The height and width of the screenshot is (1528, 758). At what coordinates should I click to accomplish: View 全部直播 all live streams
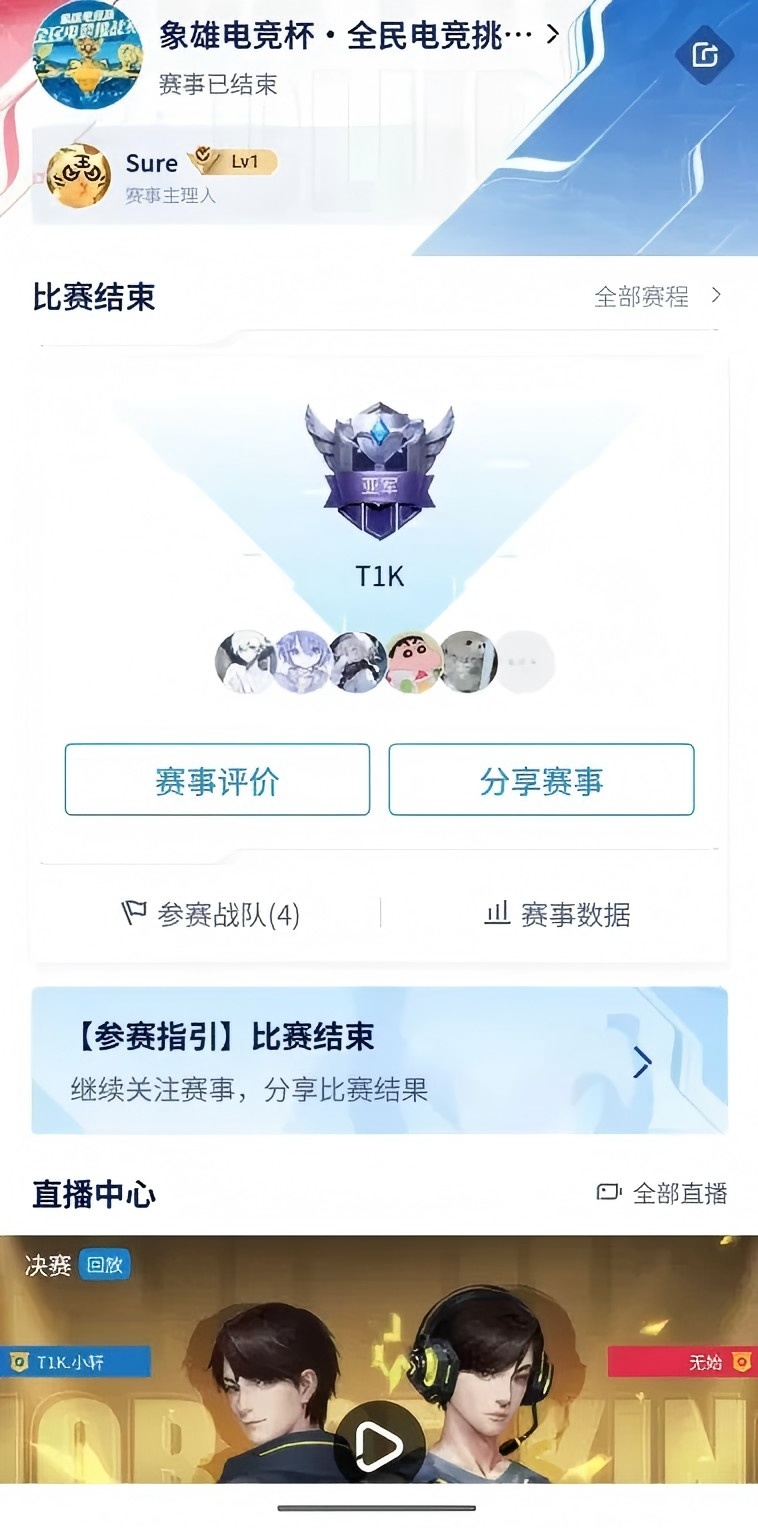tap(663, 1193)
